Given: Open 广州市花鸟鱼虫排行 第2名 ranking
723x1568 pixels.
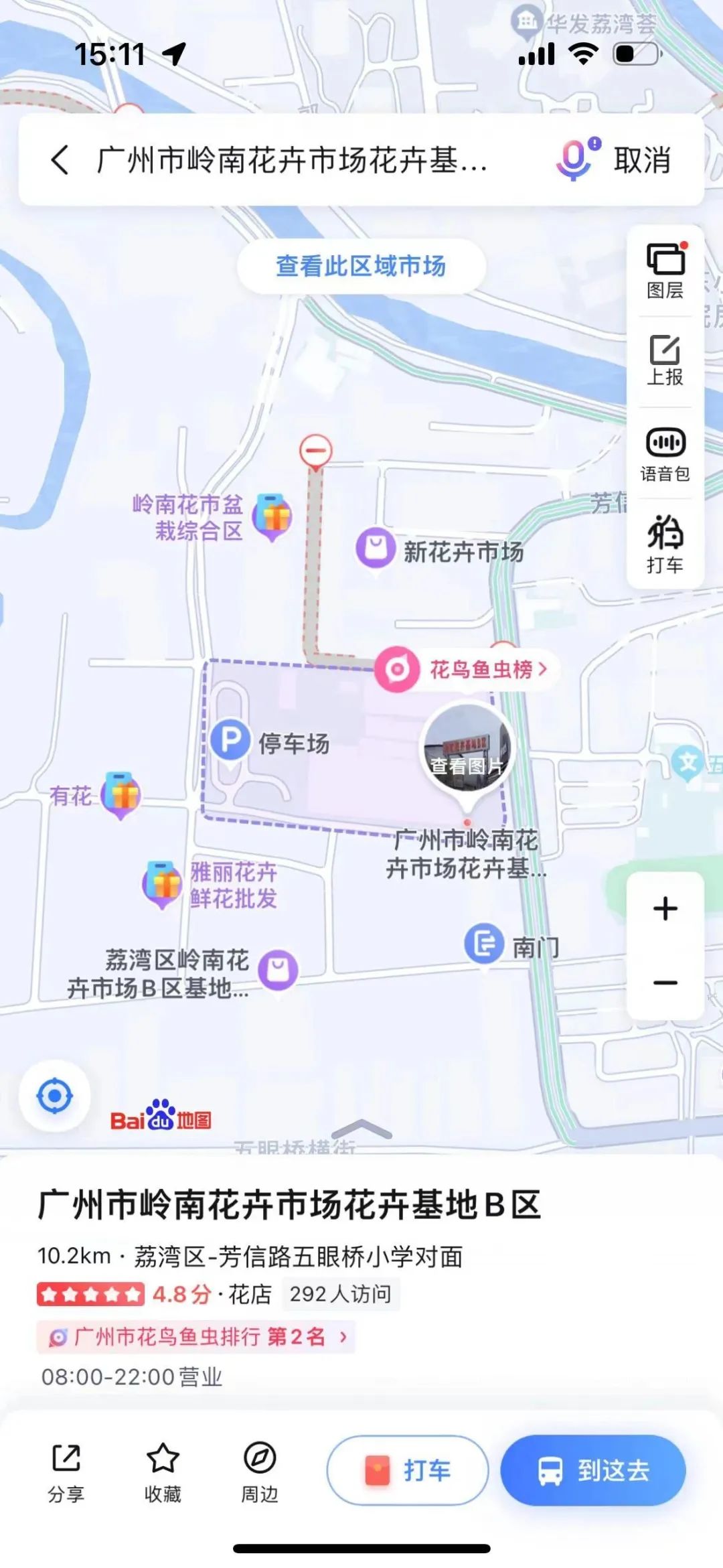Looking at the screenshot, I should point(197,1338).
